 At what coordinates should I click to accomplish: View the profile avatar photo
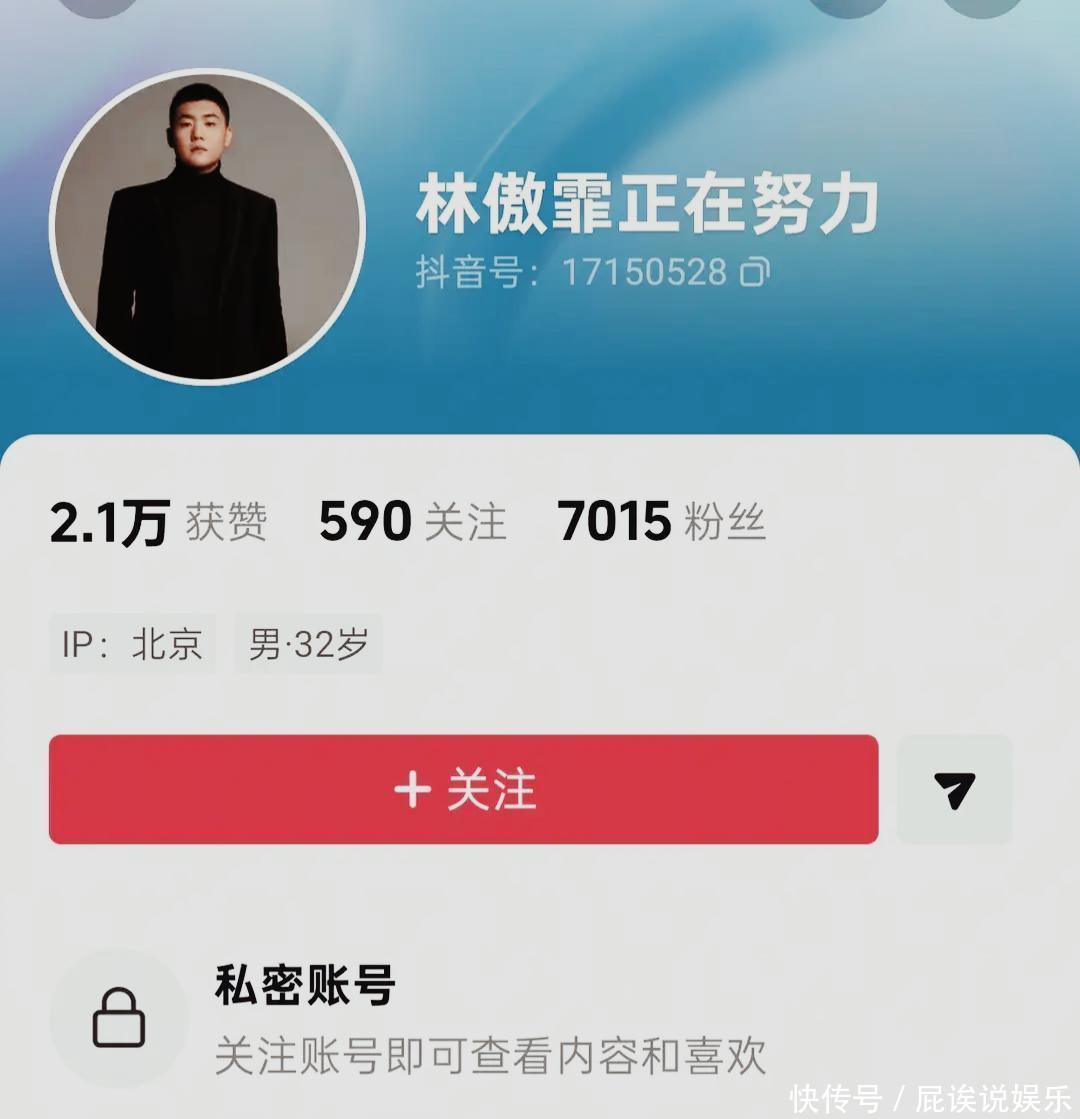tap(207, 227)
